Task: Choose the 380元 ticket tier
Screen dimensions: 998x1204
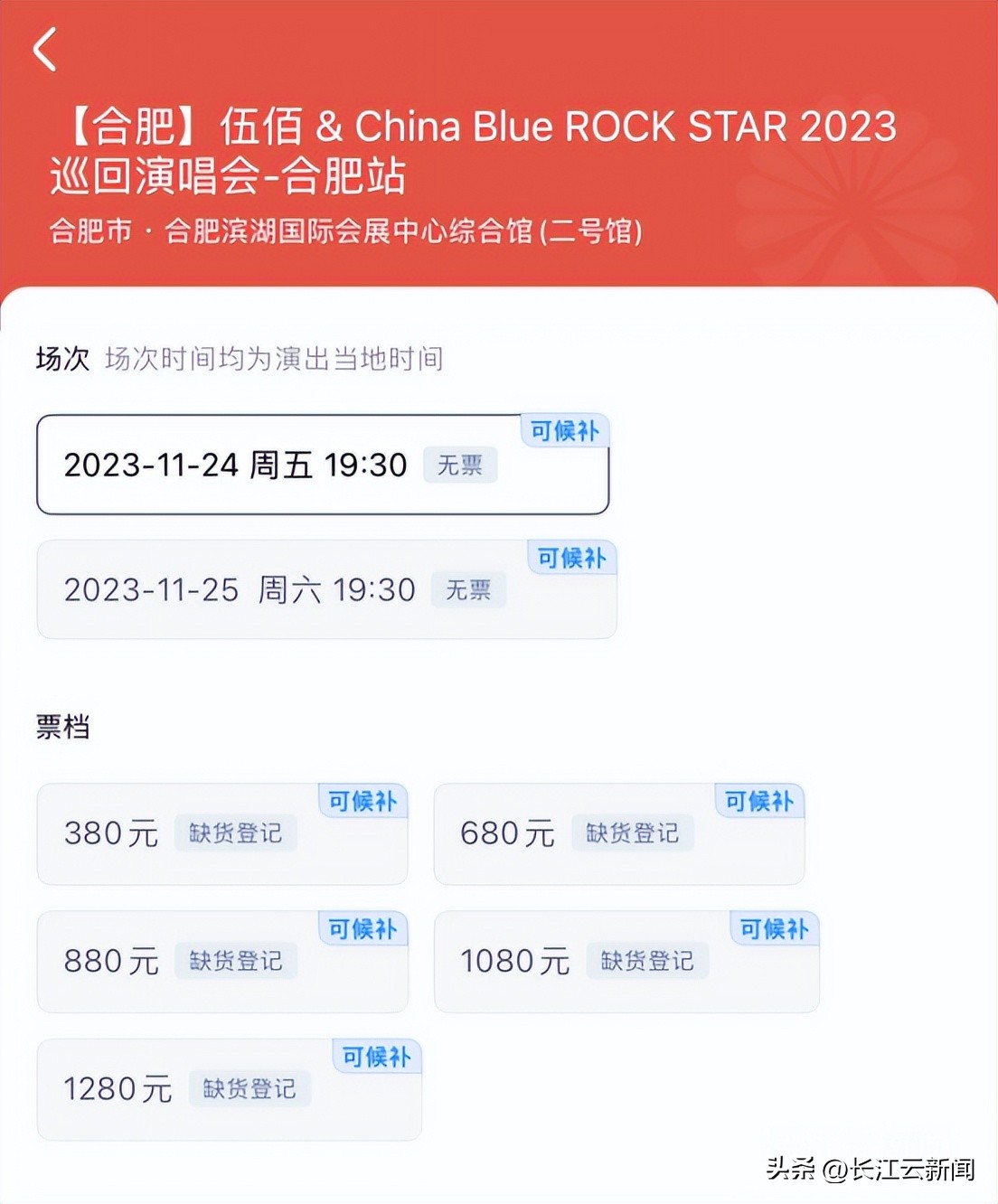Action: pos(221,833)
